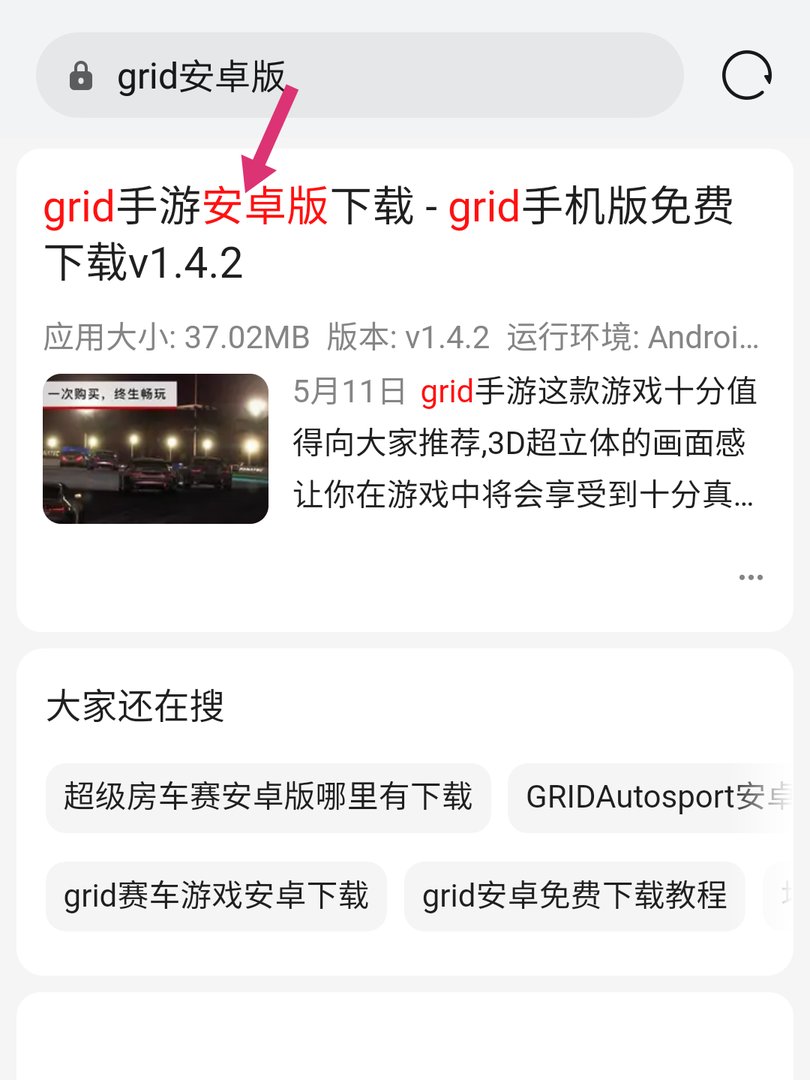Tap the grid赛车游戏安卓下载 suggestion chip
Image resolution: width=810 pixels, height=1080 pixels.
tap(217, 896)
